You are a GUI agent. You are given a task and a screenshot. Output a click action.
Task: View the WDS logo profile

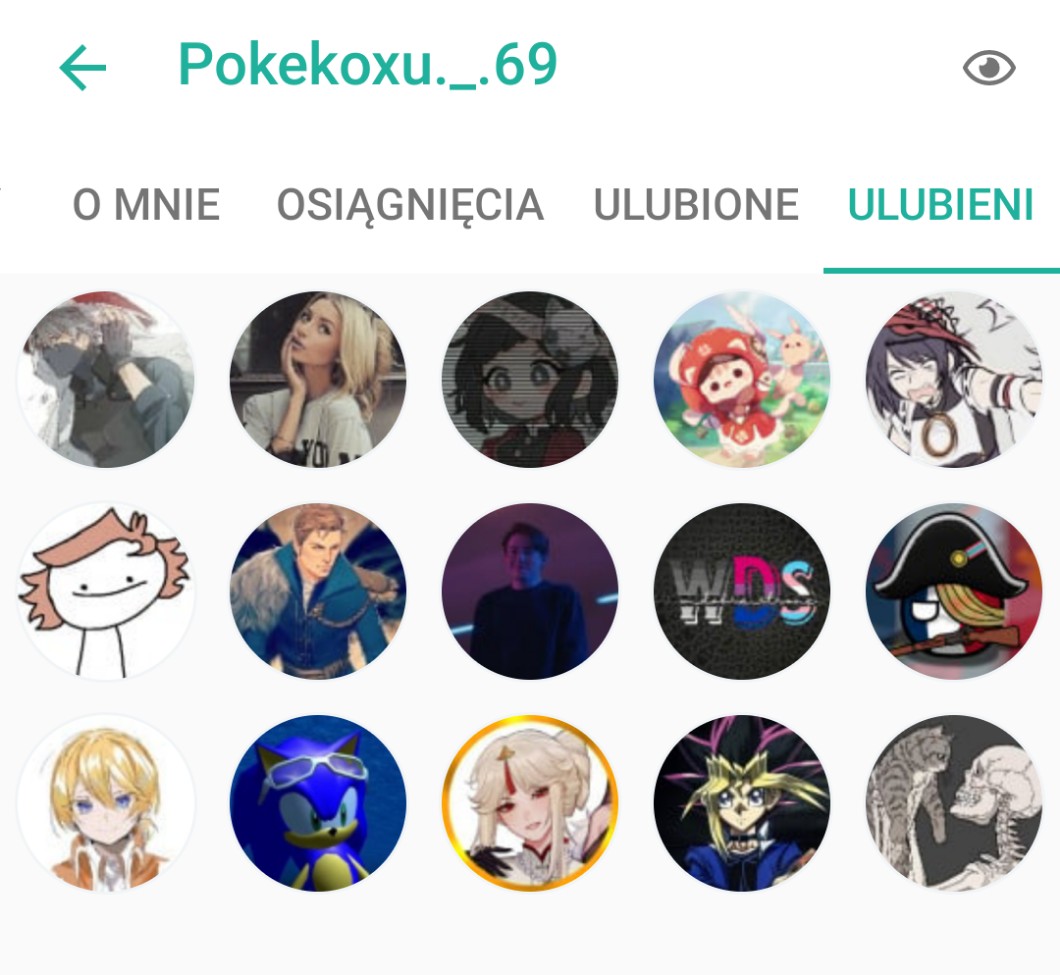[742, 592]
